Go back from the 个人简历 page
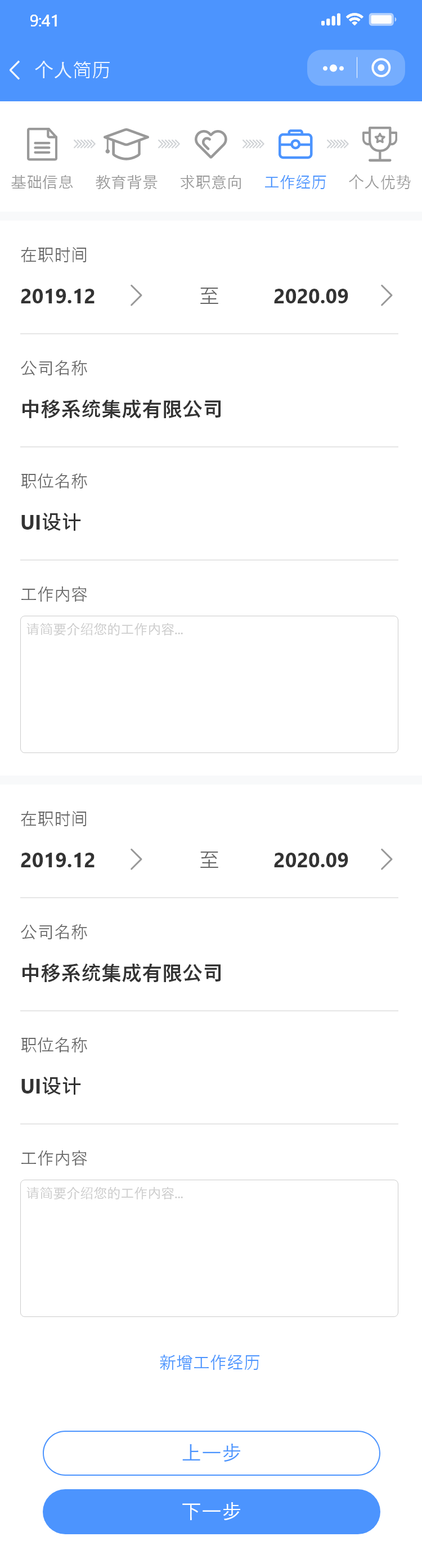 tap(16, 70)
